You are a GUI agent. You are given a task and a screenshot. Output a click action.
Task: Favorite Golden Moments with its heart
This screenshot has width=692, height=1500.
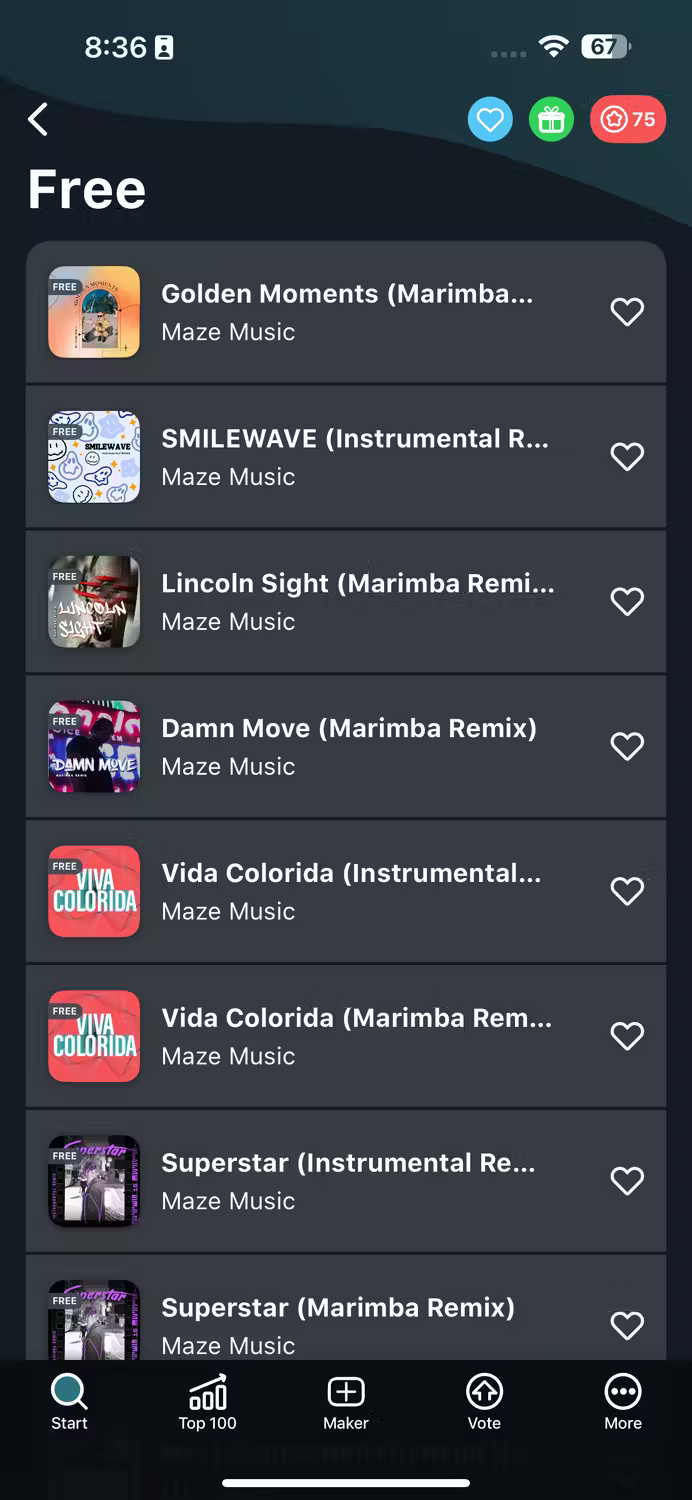(x=627, y=312)
